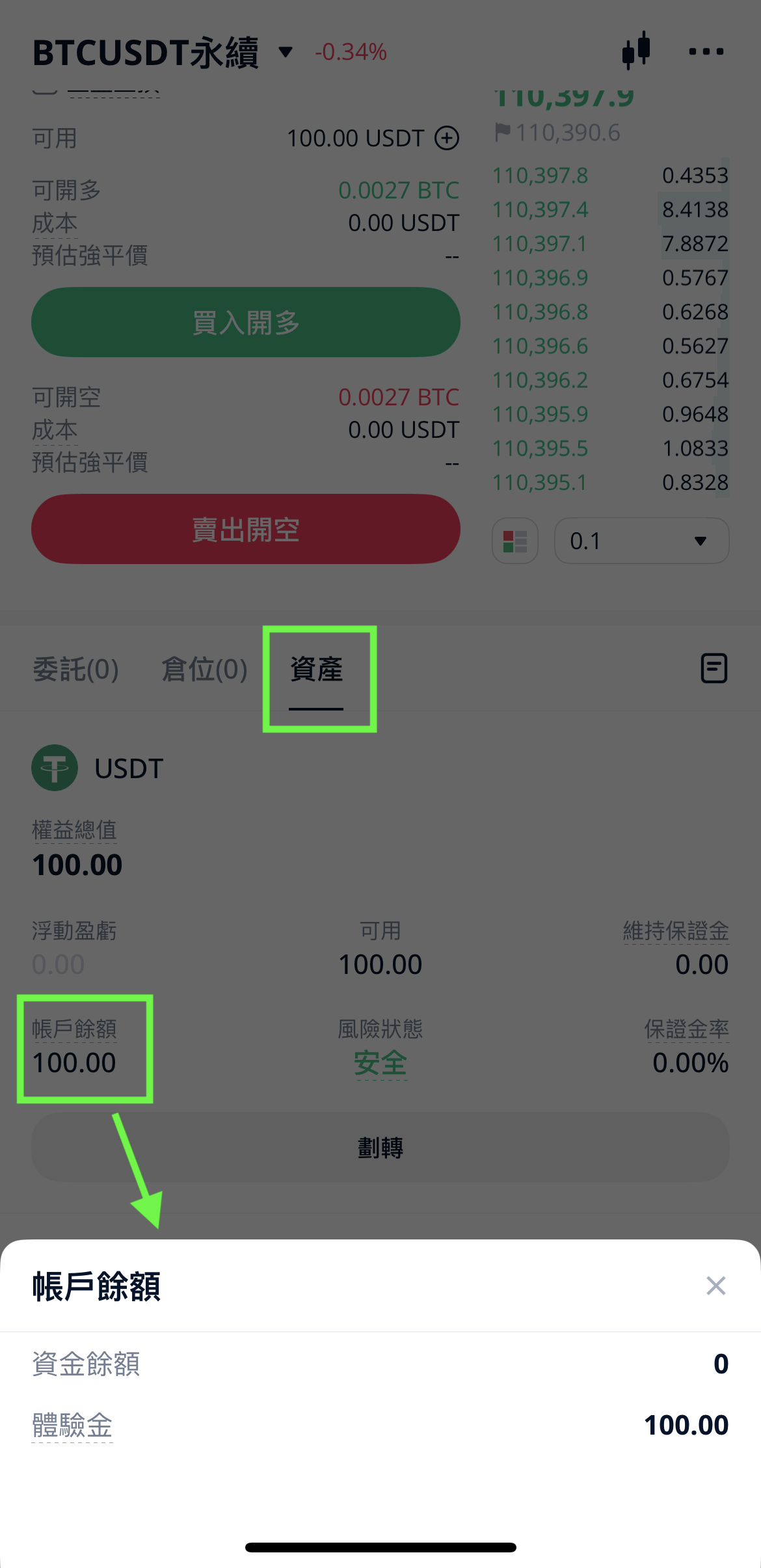761x1568 pixels.
Task: Close the 帳戶餘額 bottom sheet
Action: pos(715,1286)
